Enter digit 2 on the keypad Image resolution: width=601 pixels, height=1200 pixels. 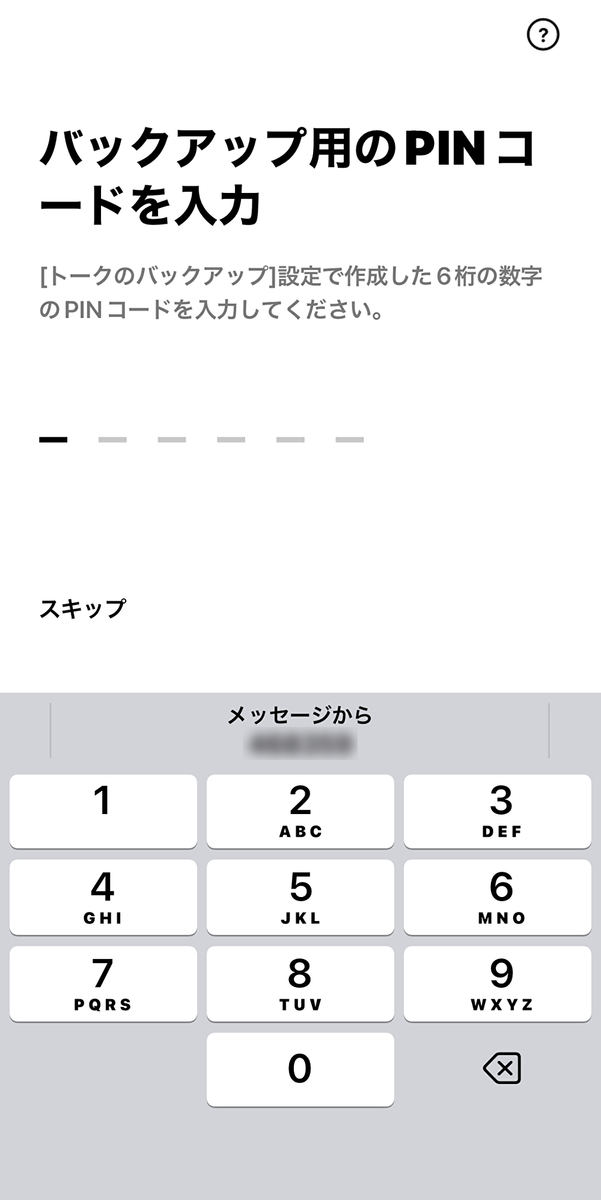(x=300, y=811)
